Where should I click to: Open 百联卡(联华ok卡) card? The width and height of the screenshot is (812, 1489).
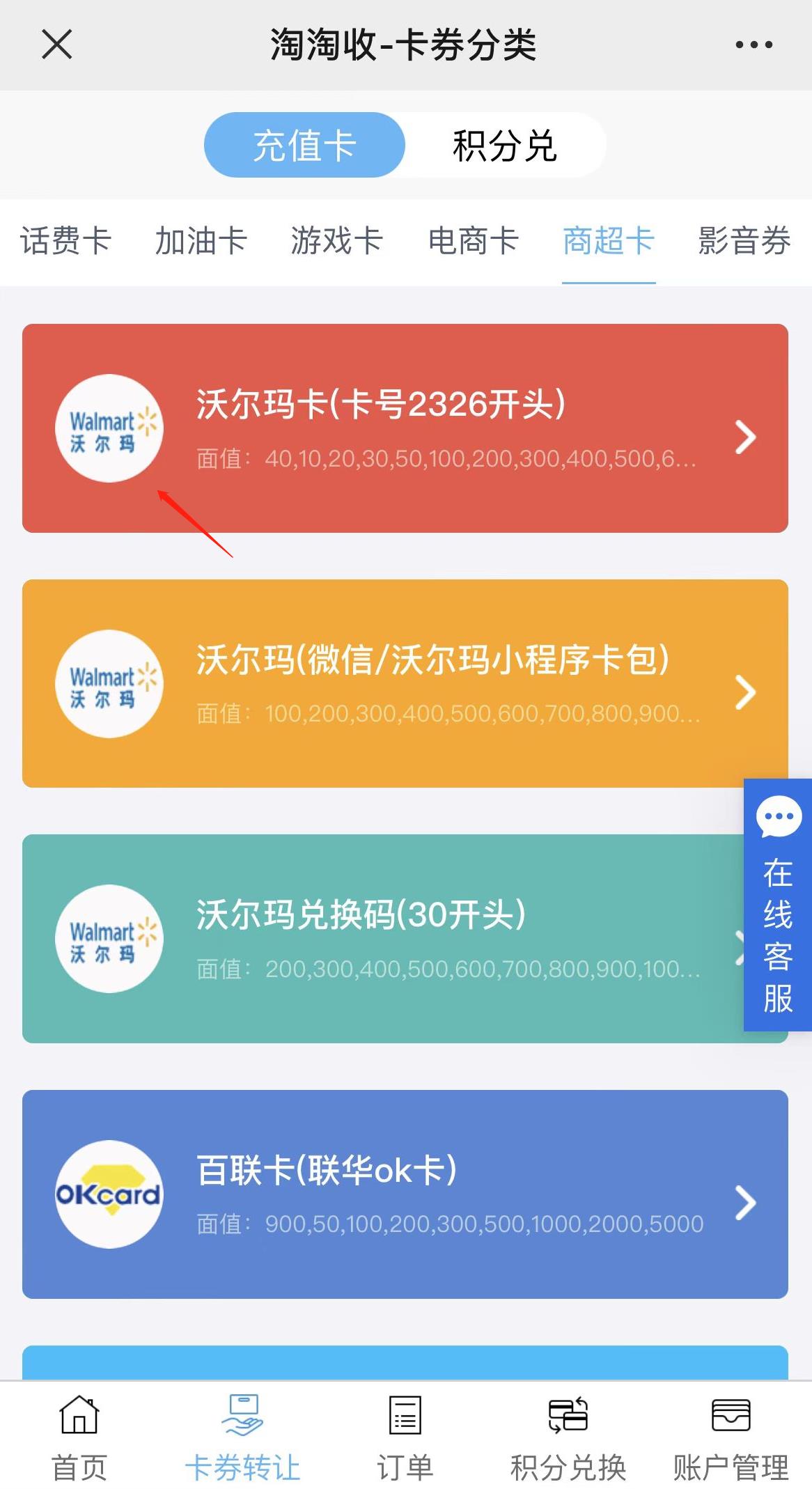click(x=405, y=1194)
